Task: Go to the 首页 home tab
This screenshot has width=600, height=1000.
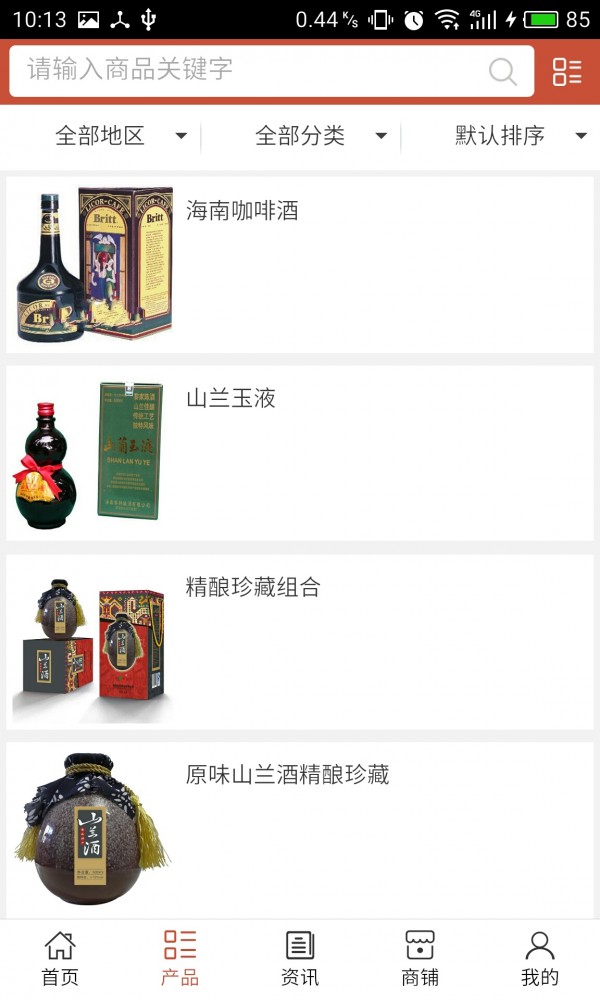Action: tap(60, 958)
